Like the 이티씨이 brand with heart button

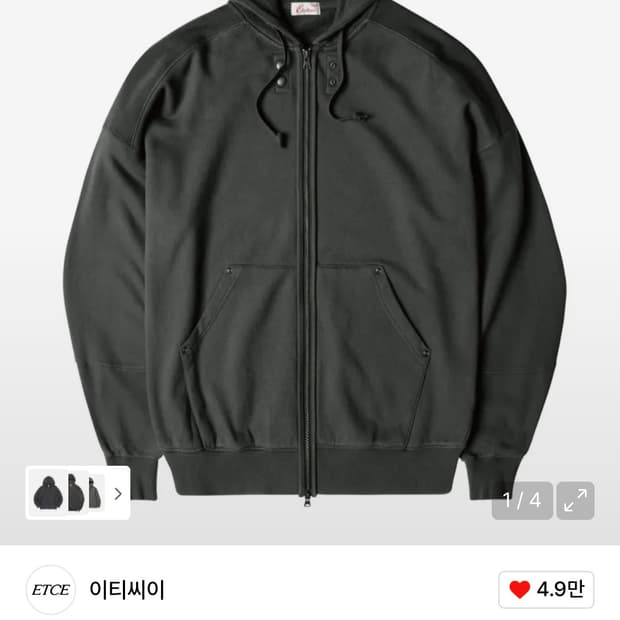click(546, 589)
